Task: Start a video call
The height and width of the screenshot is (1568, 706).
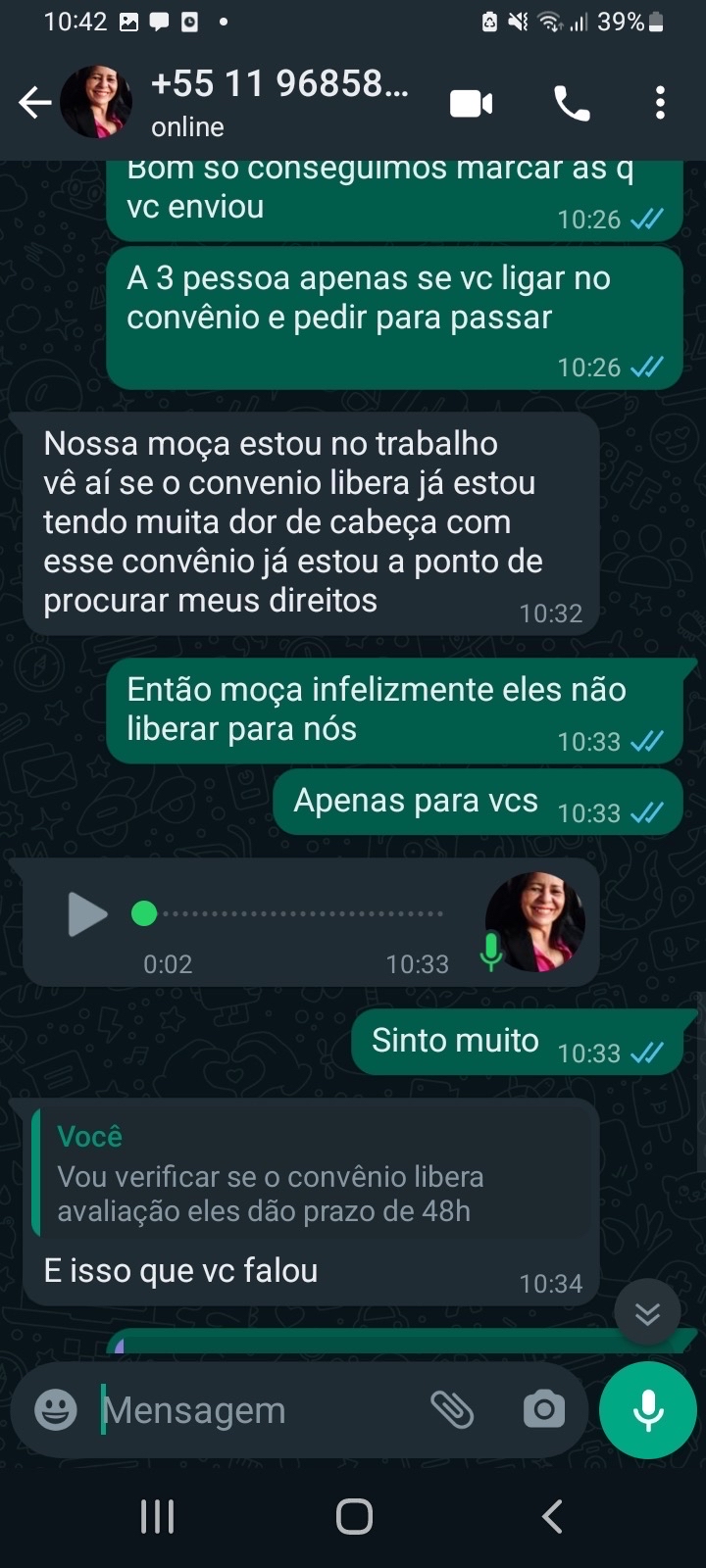Action: [x=472, y=103]
